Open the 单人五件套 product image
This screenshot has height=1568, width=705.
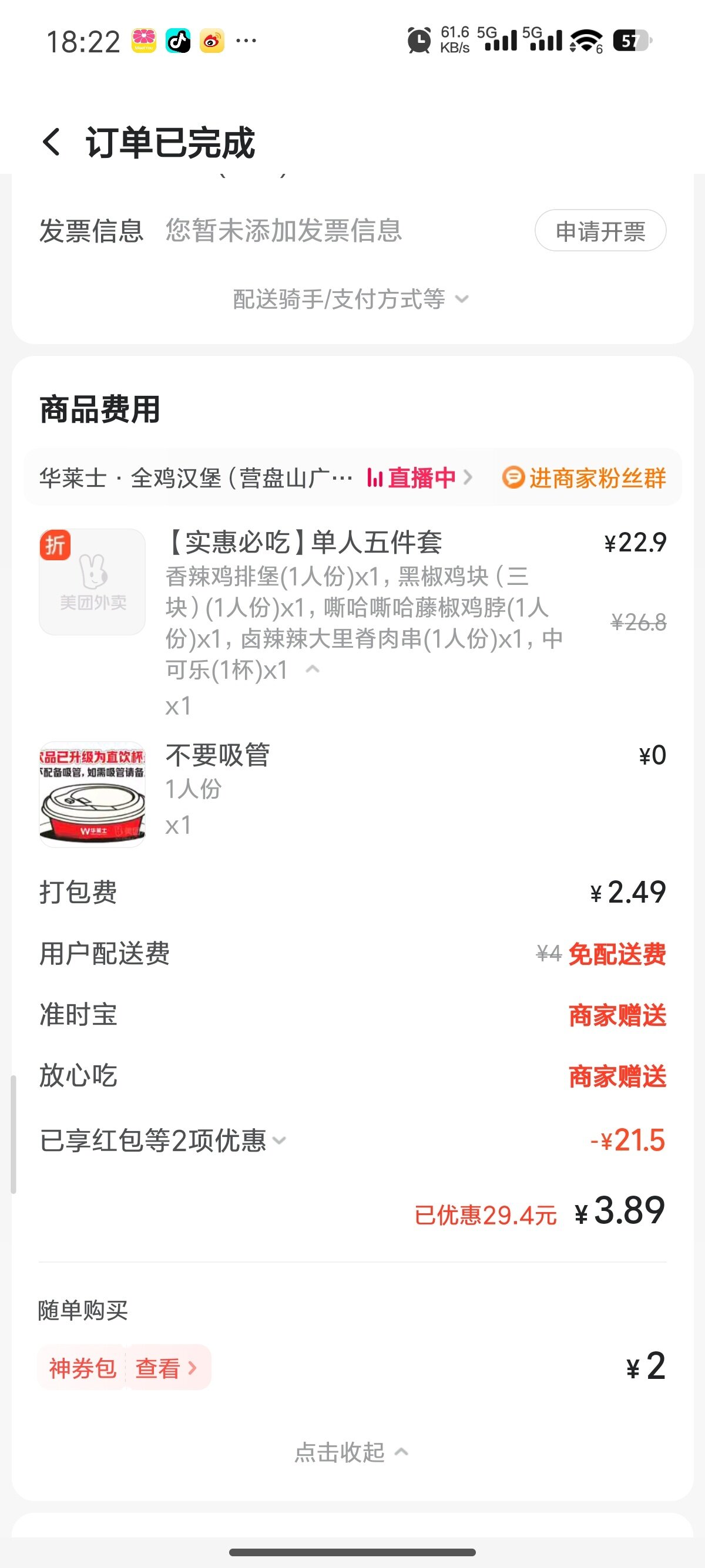click(x=93, y=582)
